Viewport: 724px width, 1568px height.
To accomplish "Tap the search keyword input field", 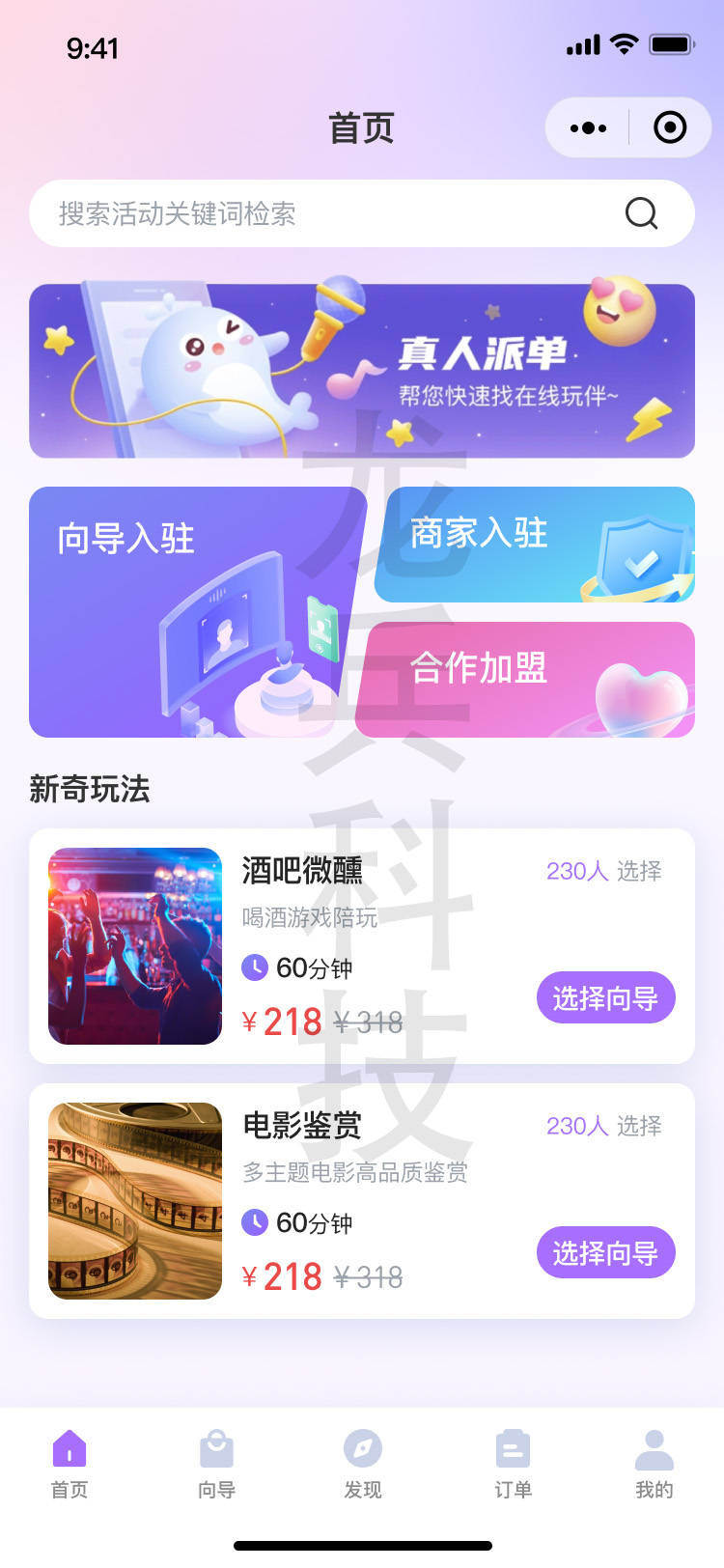I will pos(290,213).
